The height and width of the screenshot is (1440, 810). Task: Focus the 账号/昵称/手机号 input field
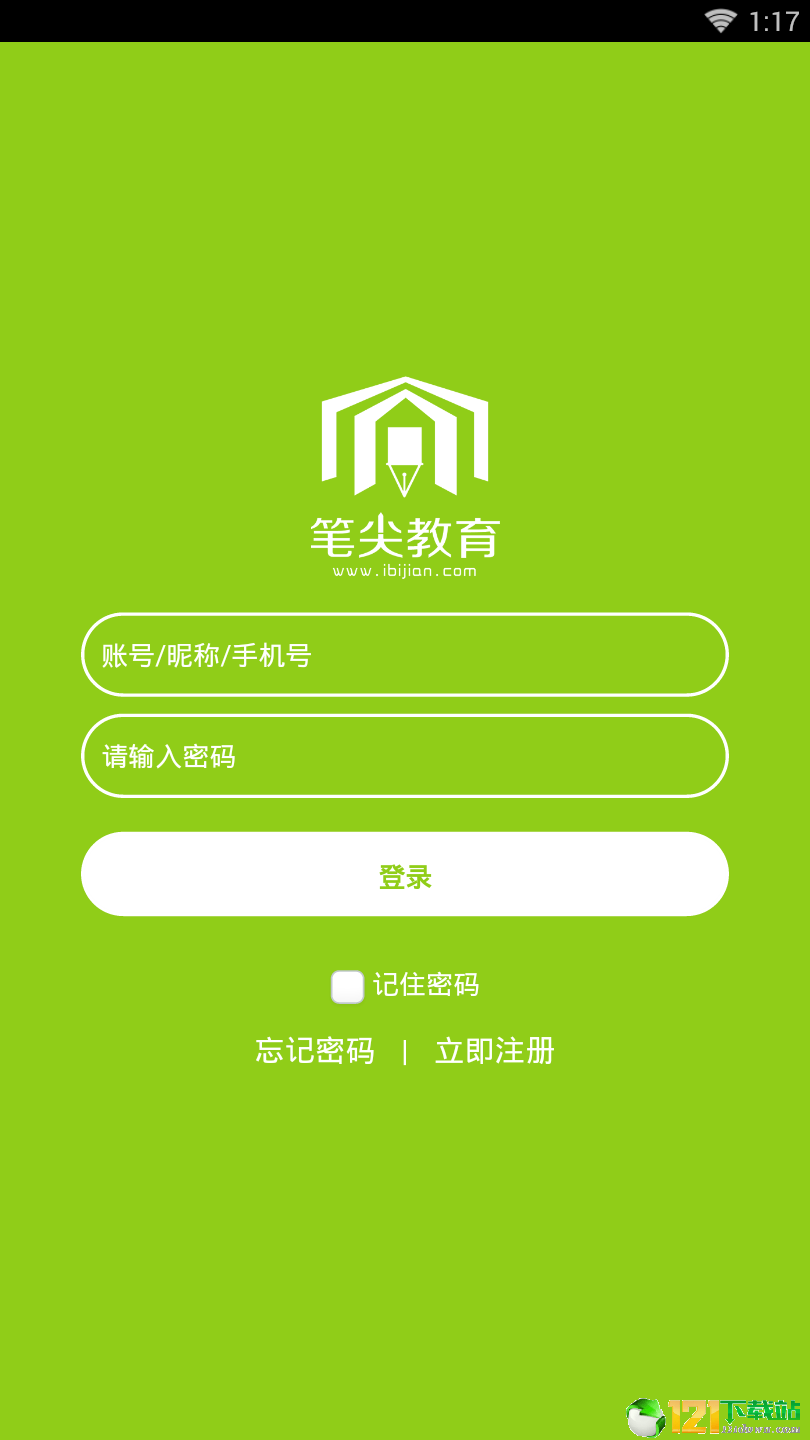click(404, 655)
